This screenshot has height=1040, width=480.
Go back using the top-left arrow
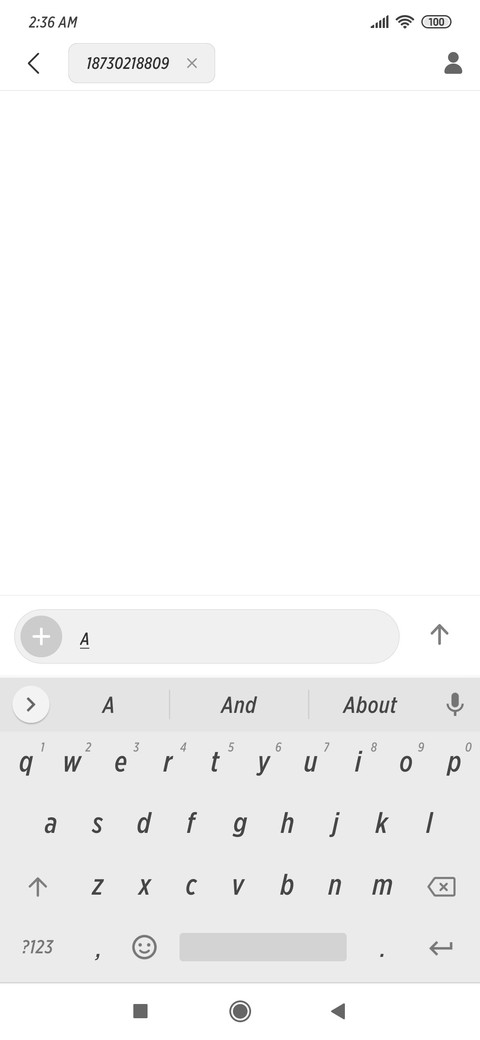click(x=34, y=64)
